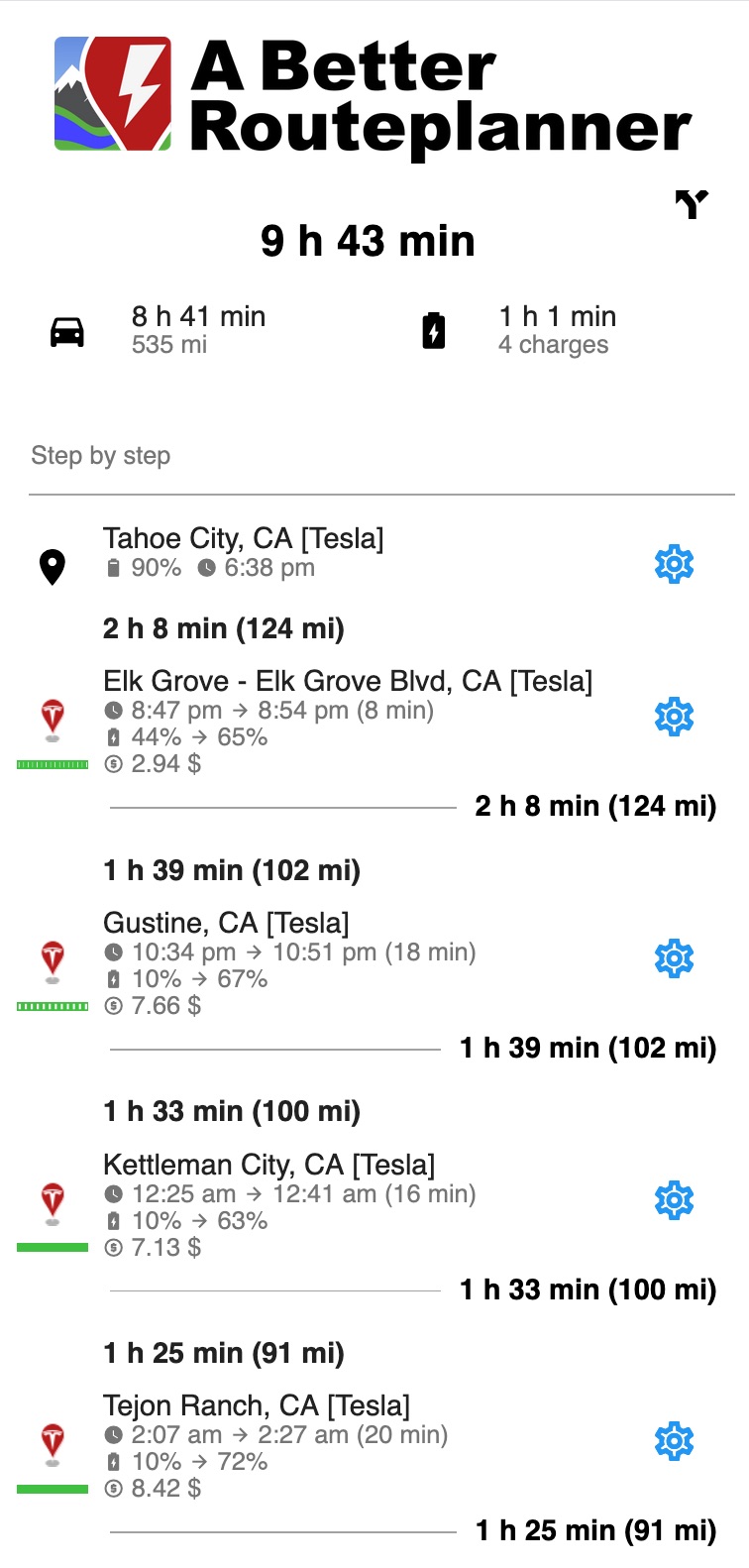The width and height of the screenshot is (749, 1568).
Task: Open the Elk Grove Blvd charger row
Action: pyautogui.click(x=374, y=722)
